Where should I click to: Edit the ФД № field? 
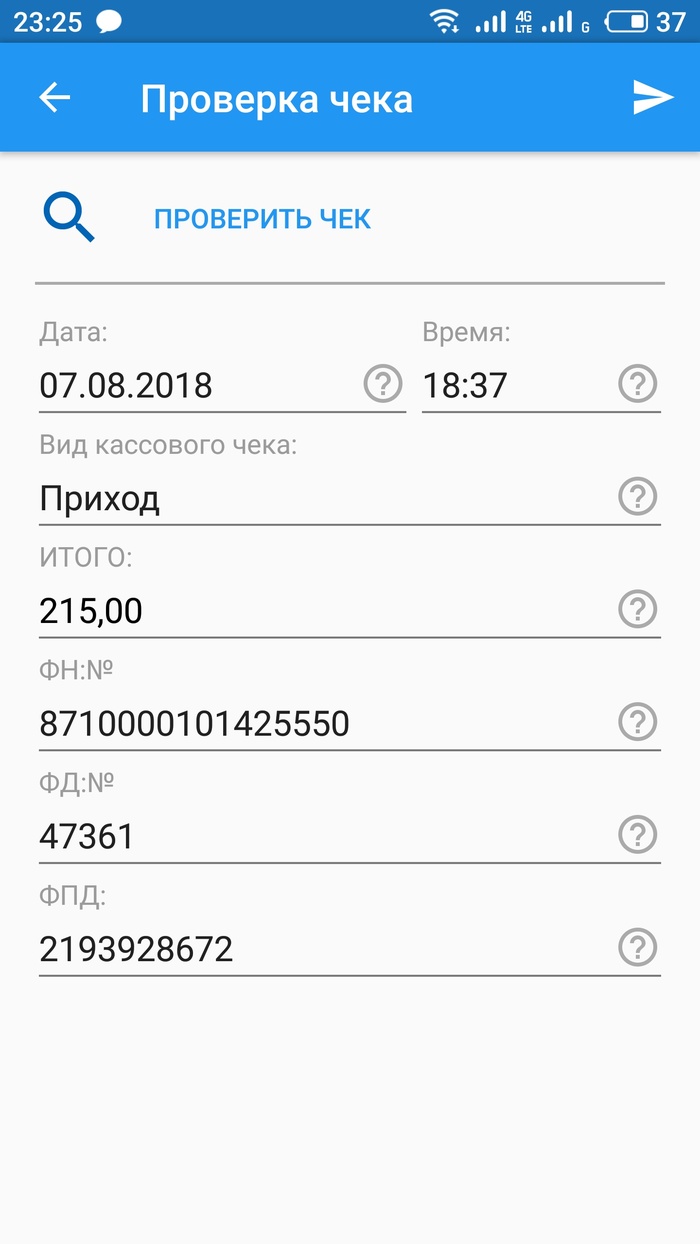320,836
